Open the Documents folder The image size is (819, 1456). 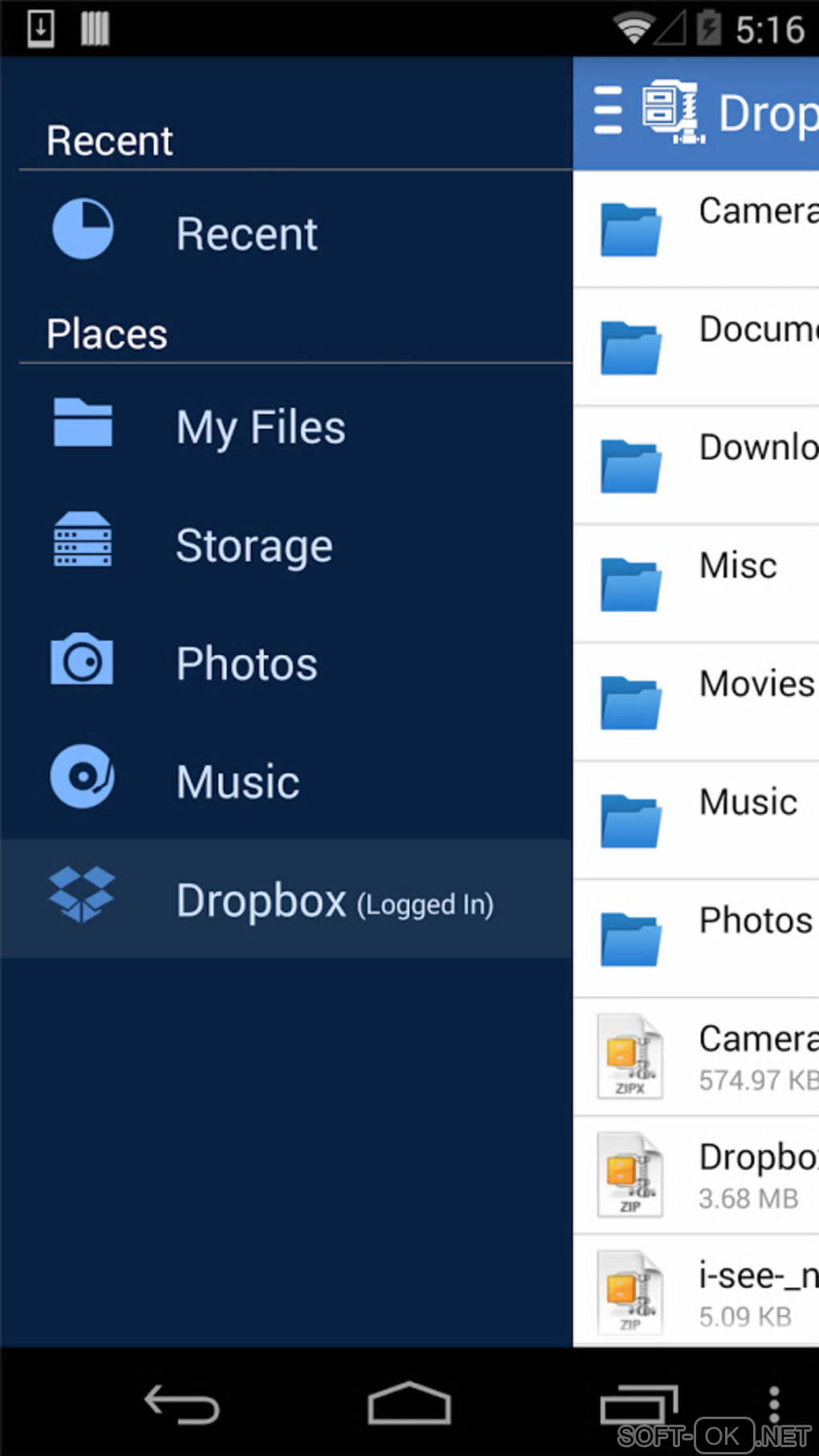point(695,347)
